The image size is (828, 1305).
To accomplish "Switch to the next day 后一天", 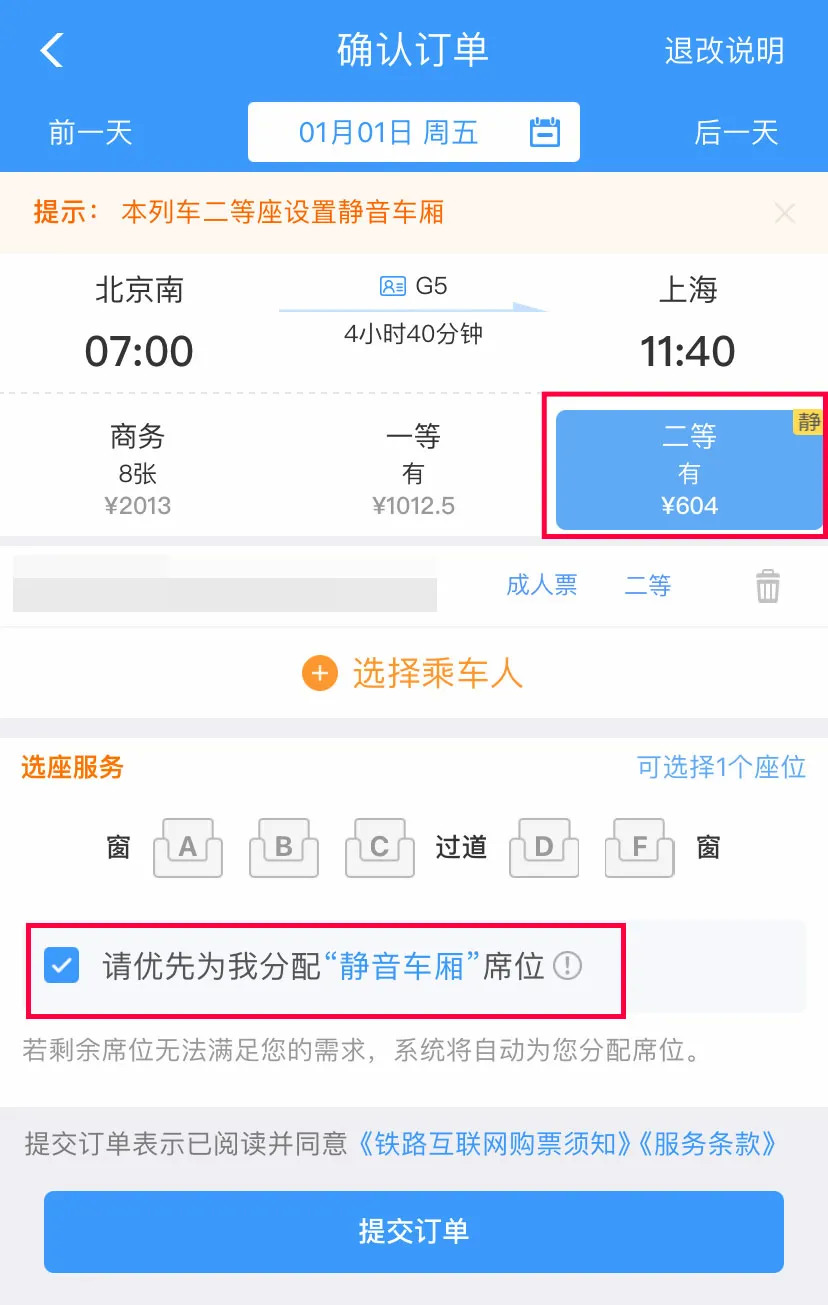I will [736, 132].
